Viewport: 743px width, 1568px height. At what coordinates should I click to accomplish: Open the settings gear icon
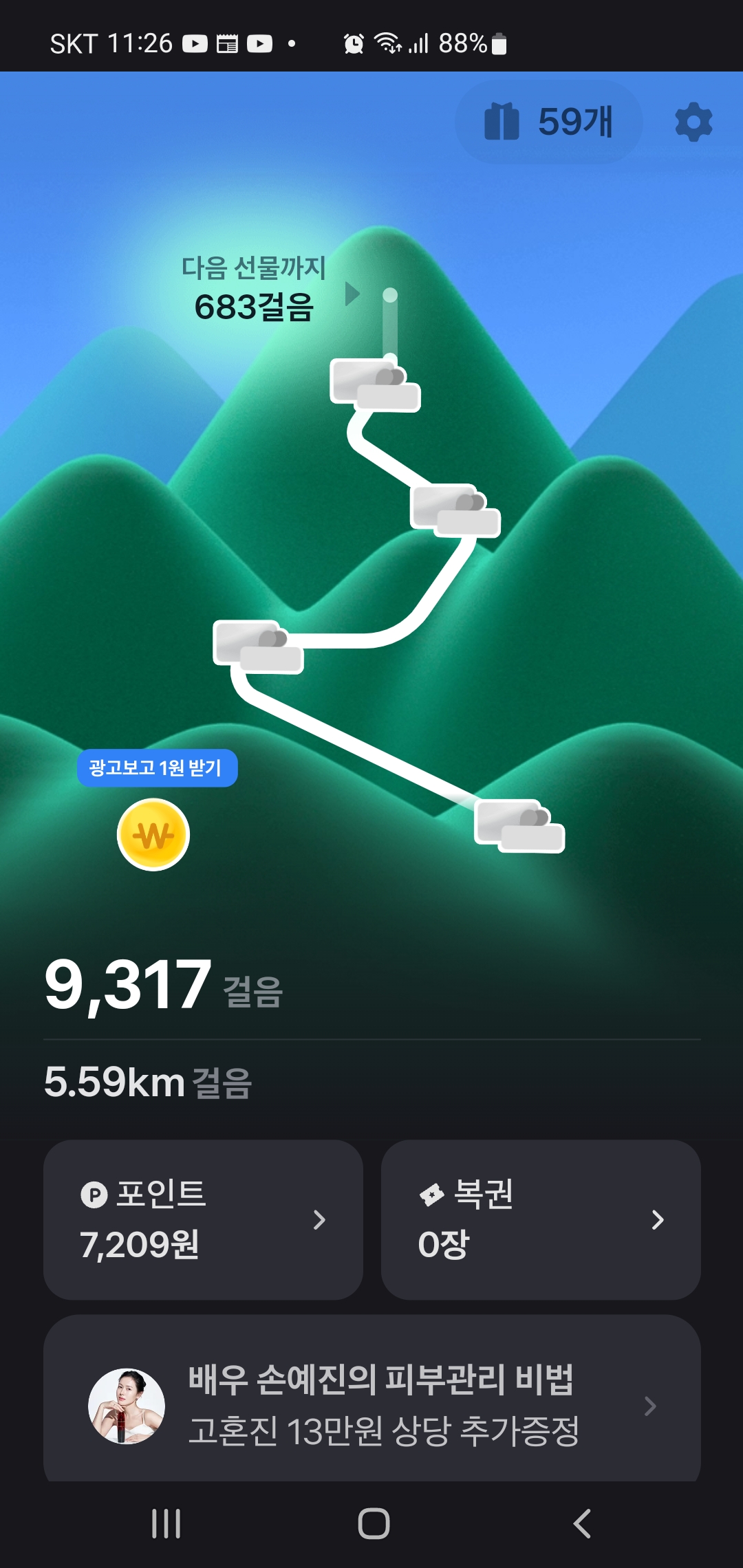[693, 122]
